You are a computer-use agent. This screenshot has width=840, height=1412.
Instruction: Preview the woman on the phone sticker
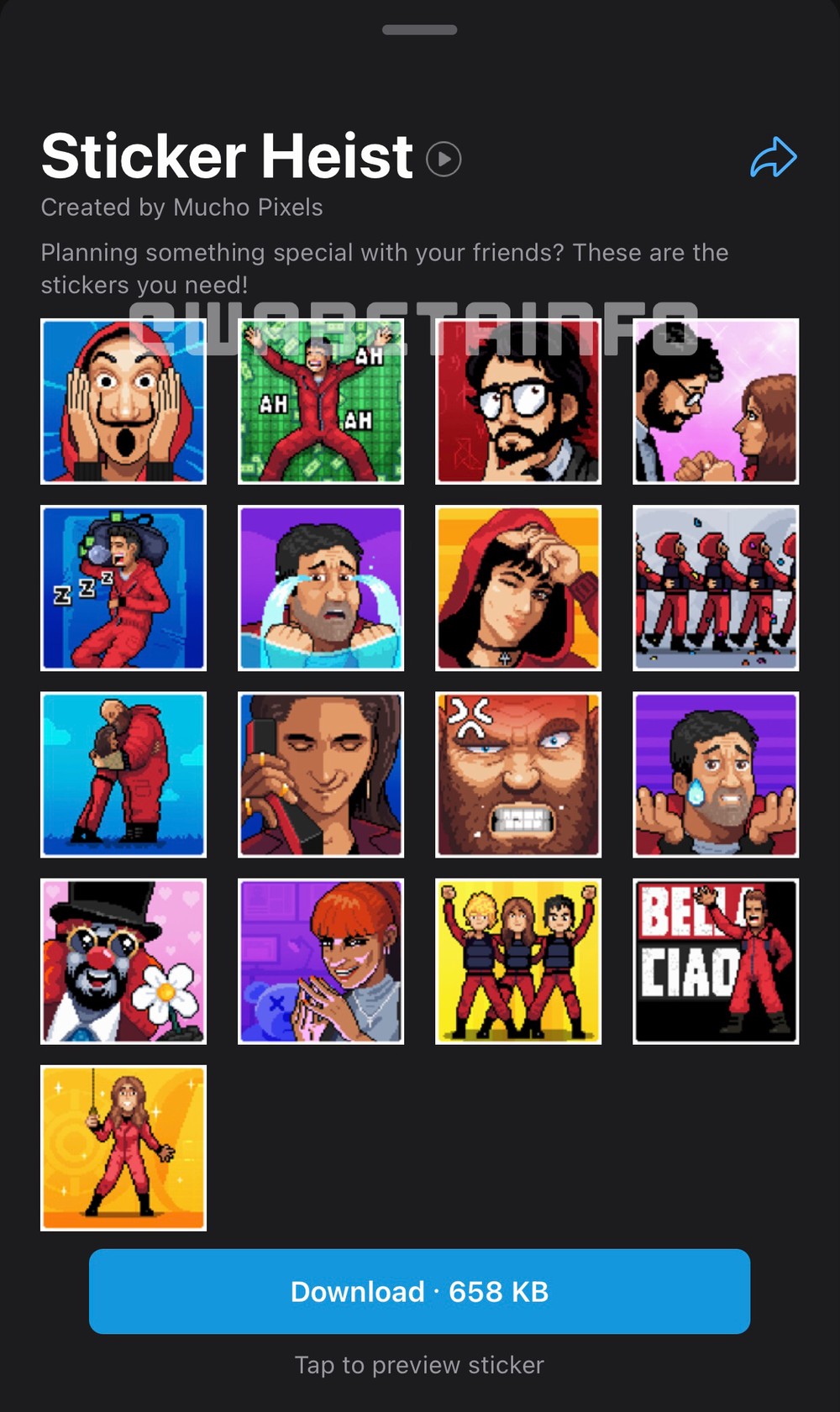click(321, 774)
